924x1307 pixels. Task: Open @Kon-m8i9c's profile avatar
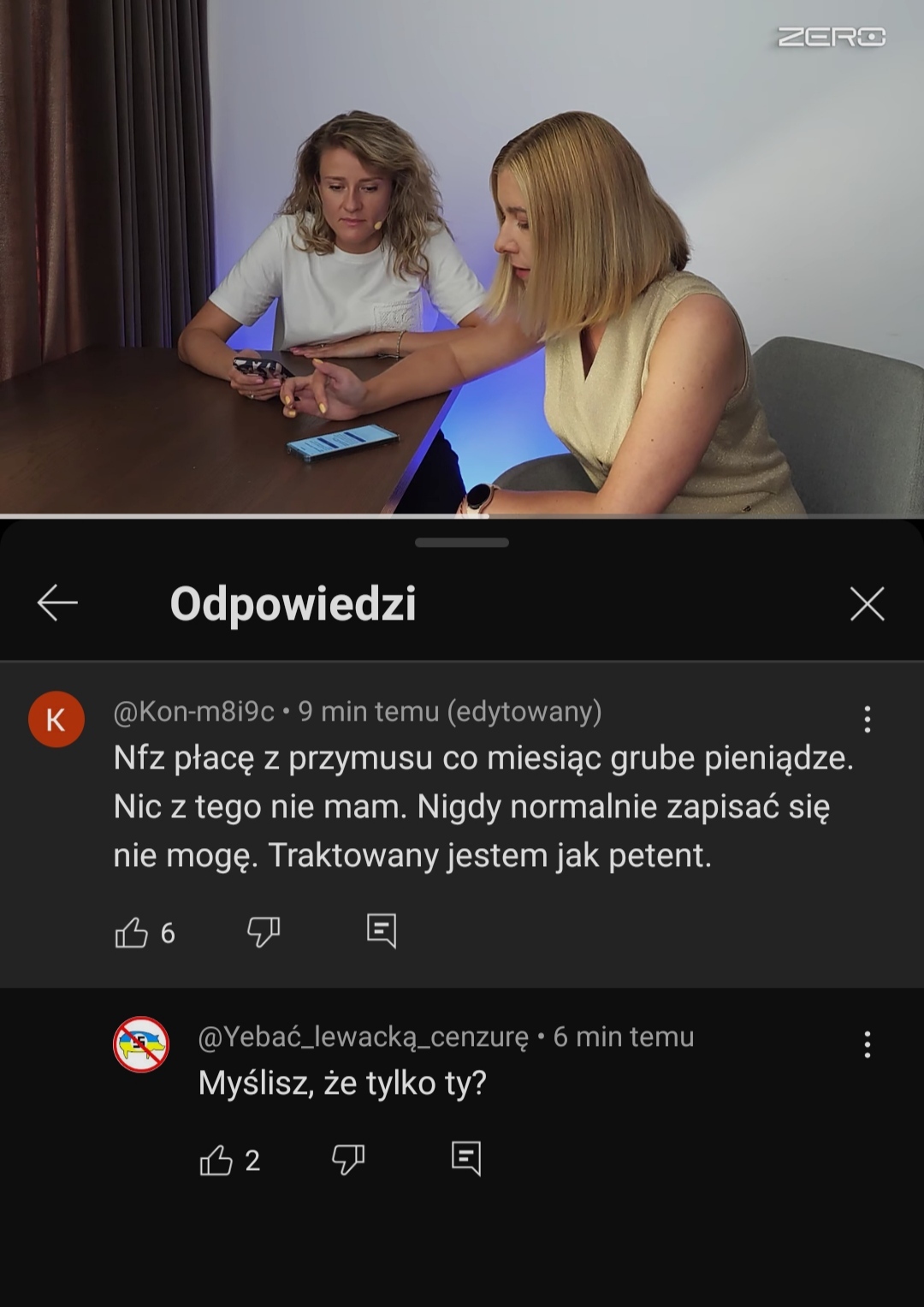[56, 719]
